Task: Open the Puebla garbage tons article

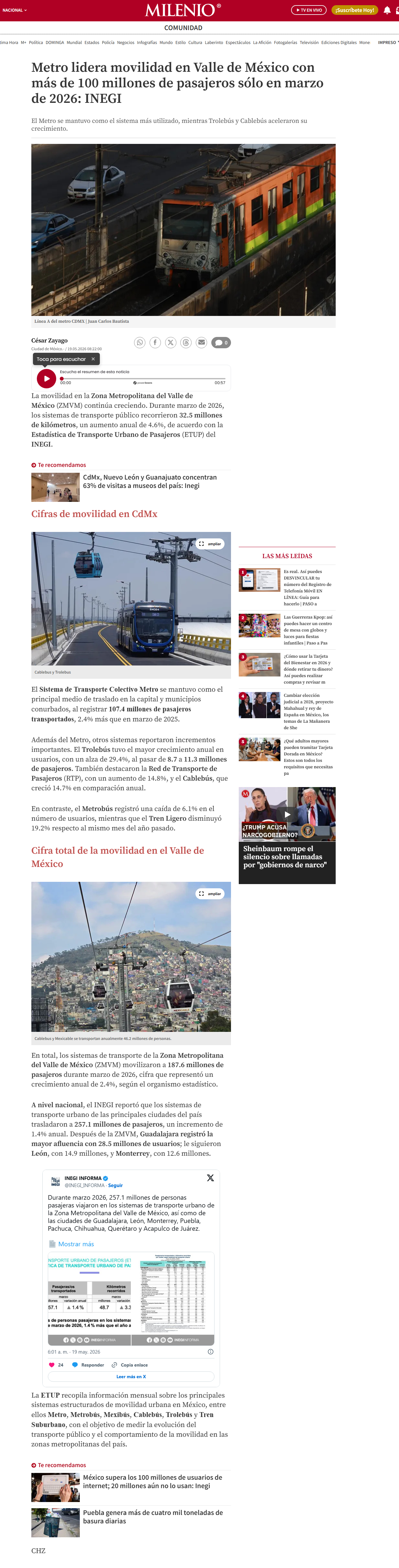Action: click(153, 1516)
